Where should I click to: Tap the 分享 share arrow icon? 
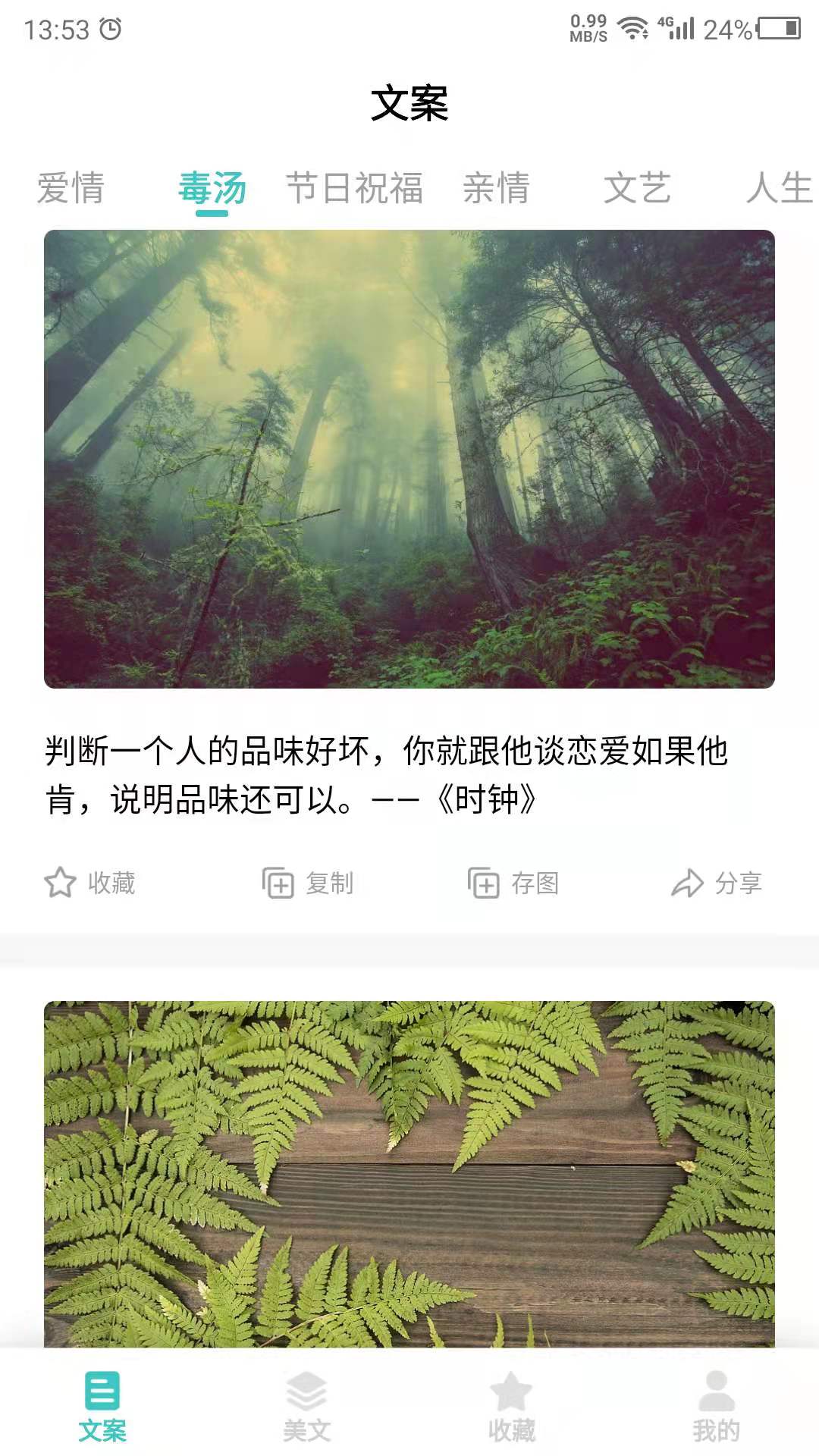coord(689,882)
